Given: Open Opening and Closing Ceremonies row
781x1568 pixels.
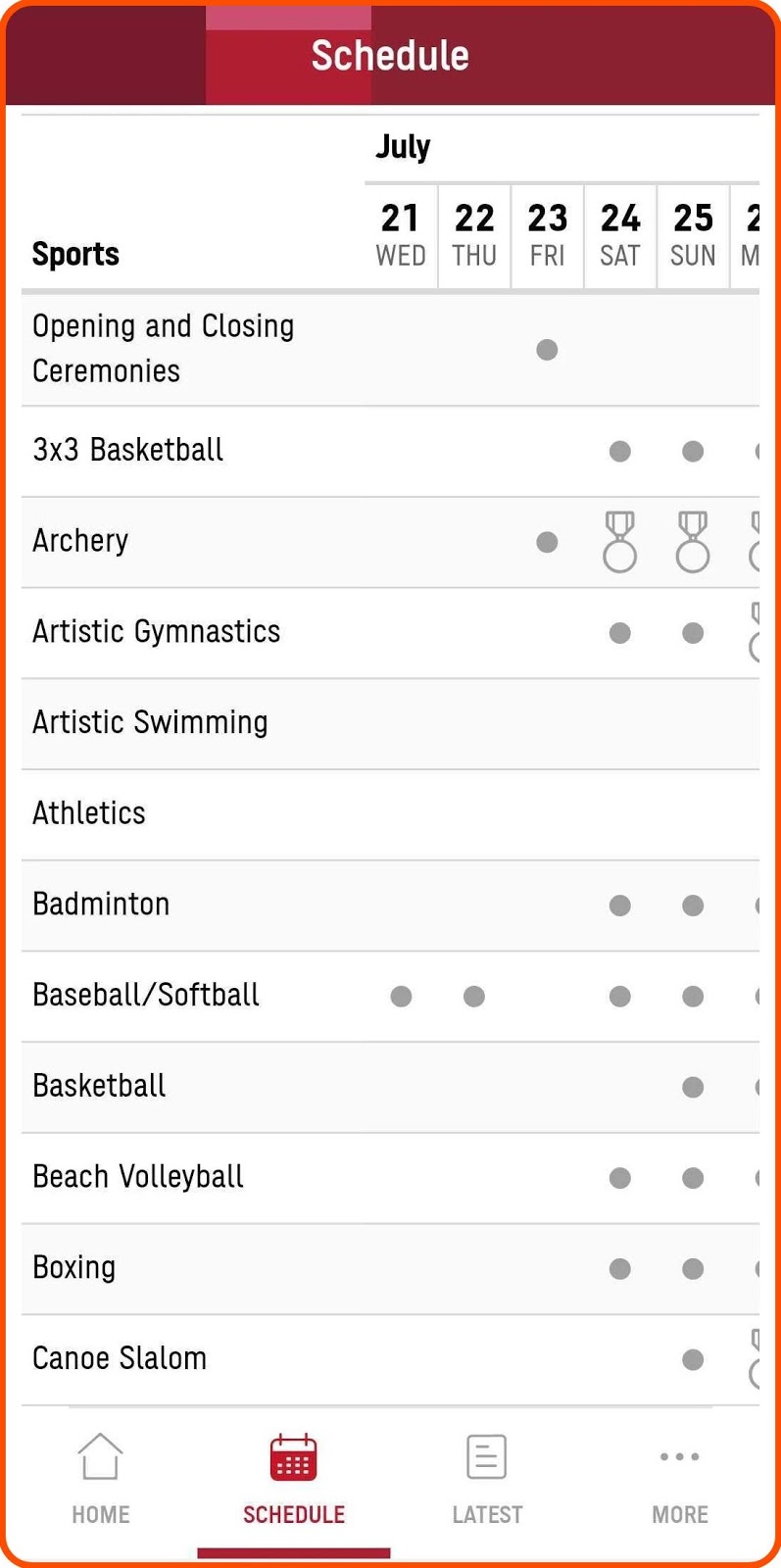Looking at the screenshot, I should 163,349.
